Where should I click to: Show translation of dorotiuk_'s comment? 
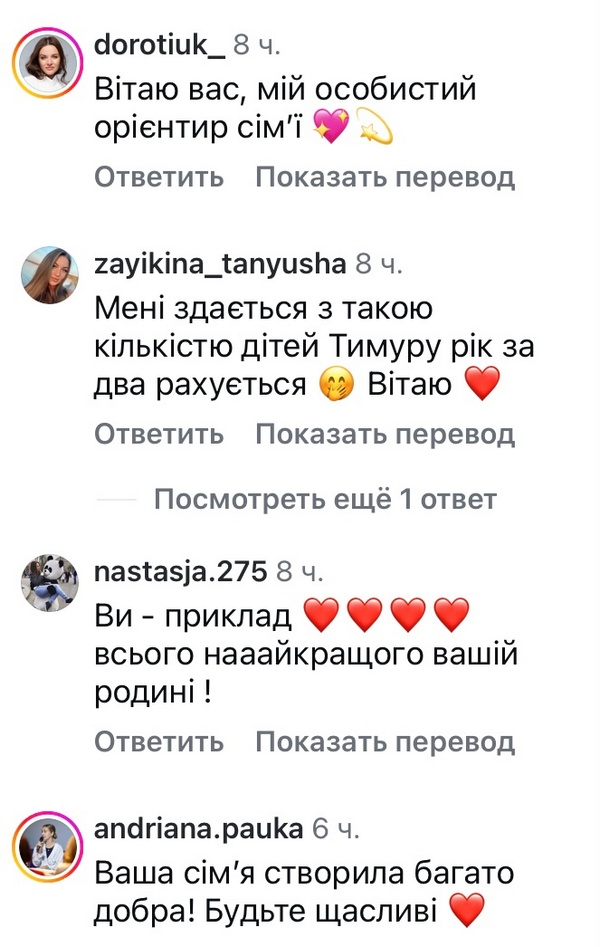click(385, 178)
